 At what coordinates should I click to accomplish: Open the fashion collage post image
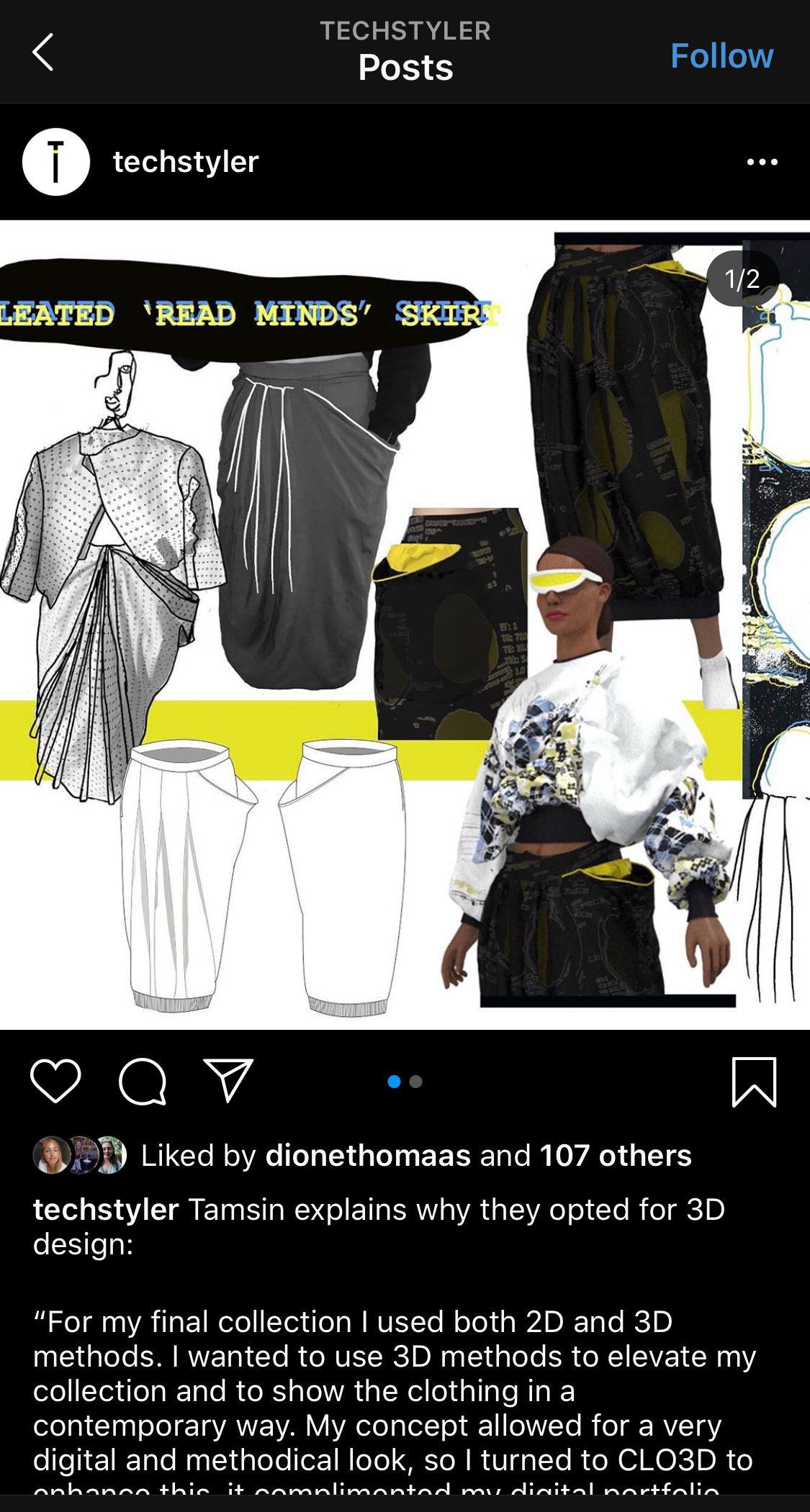[405, 625]
